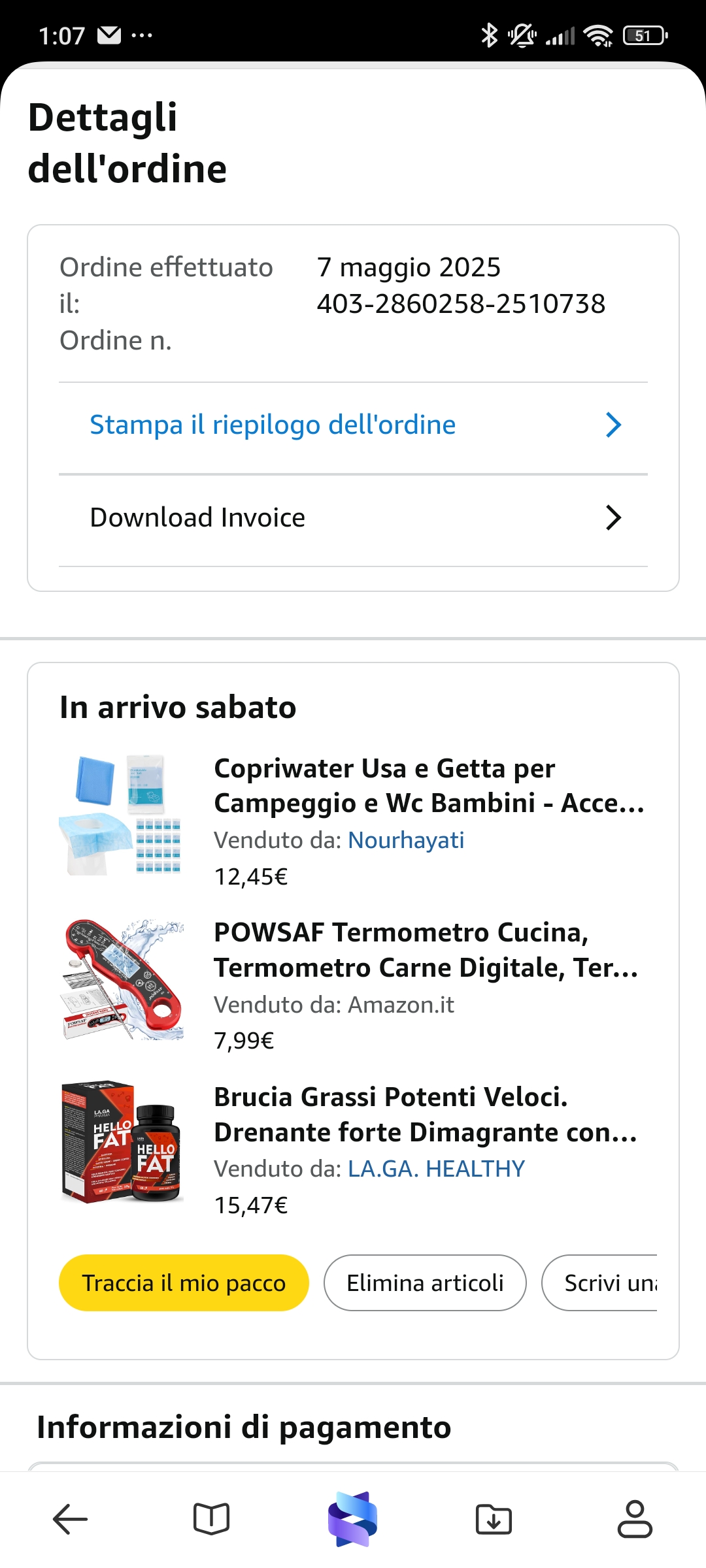Select Elimina articoli button
The width and height of the screenshot is (706, 1568).
(x=425, y=1283)
